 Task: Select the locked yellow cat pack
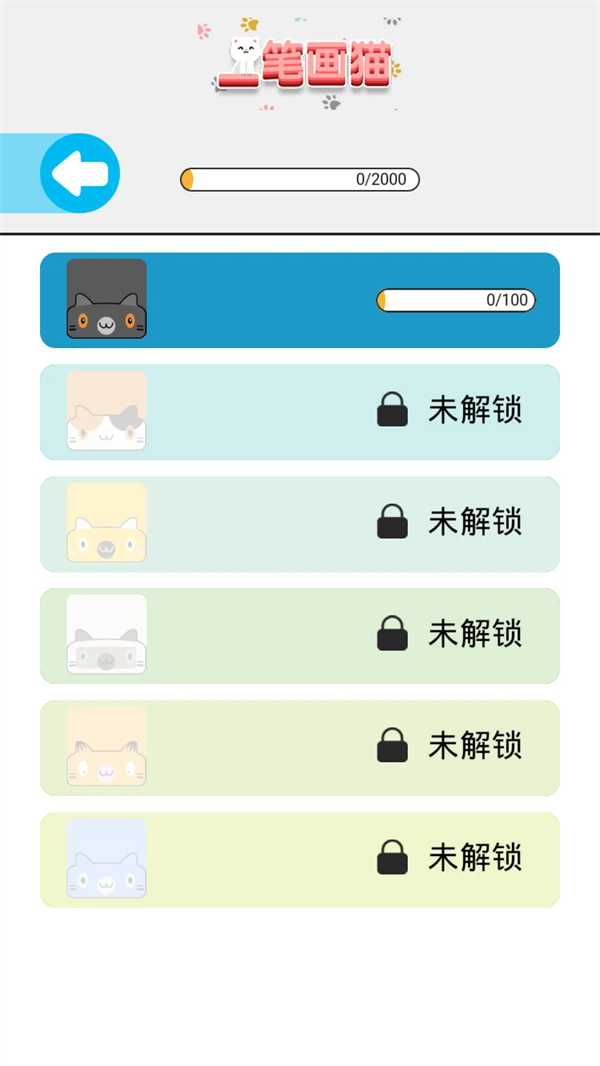(x=300, y=524)
